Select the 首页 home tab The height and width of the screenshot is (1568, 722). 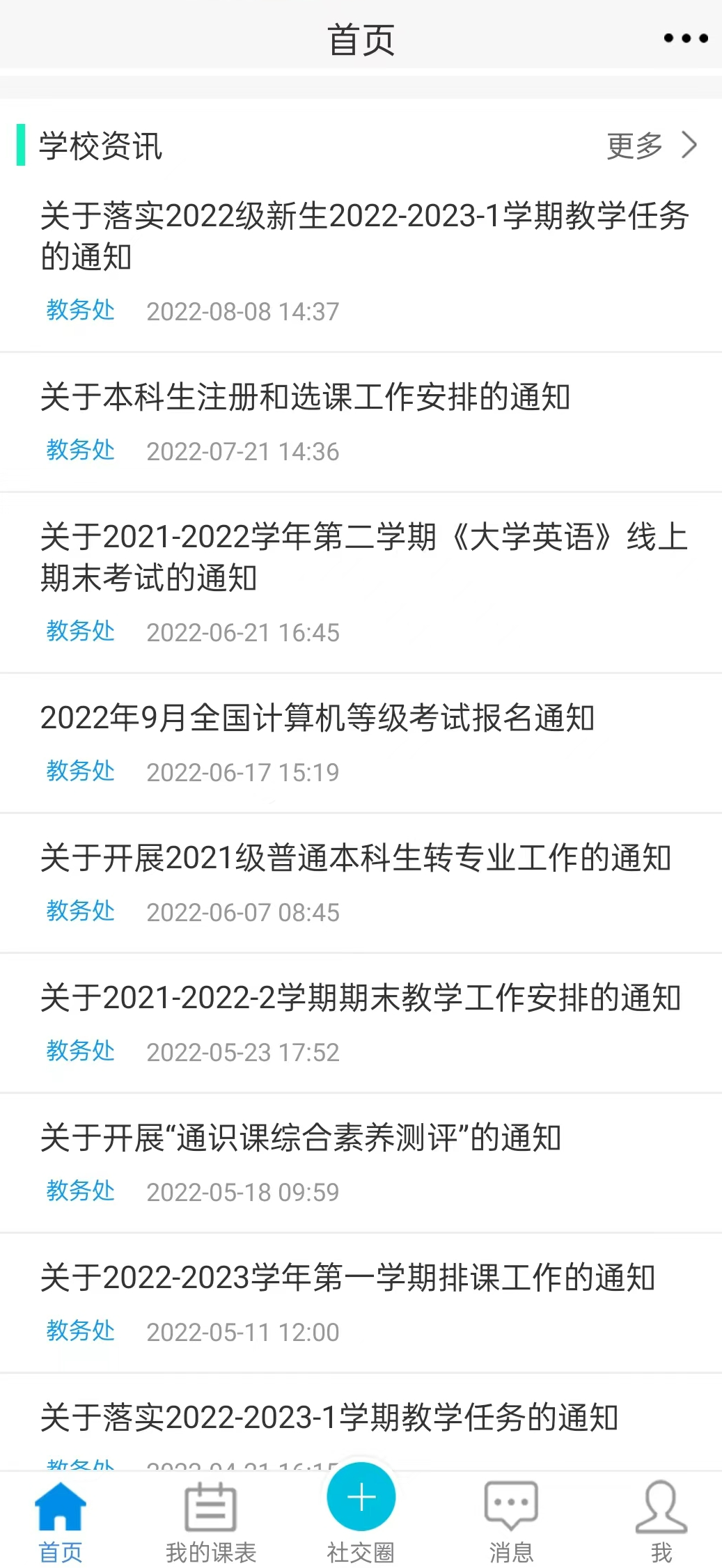(x=61, y=1522)
